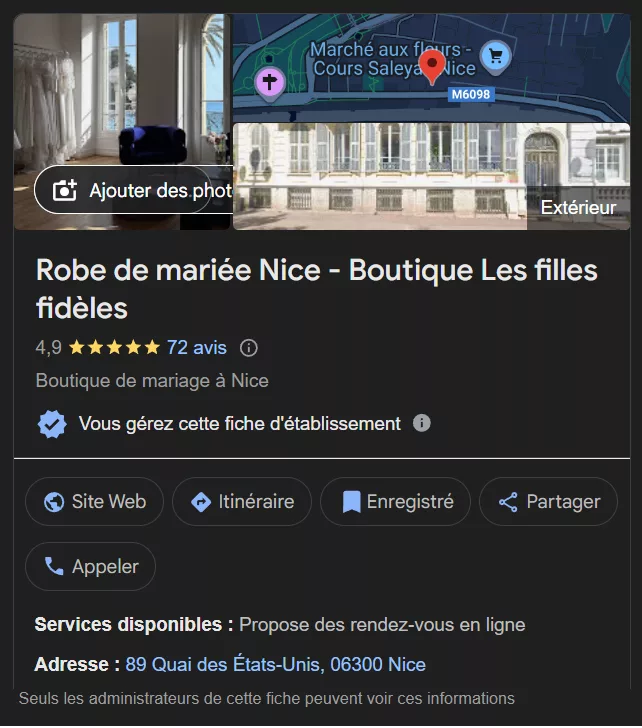Open info icon beside fiche d'établissement

point(422,423)
